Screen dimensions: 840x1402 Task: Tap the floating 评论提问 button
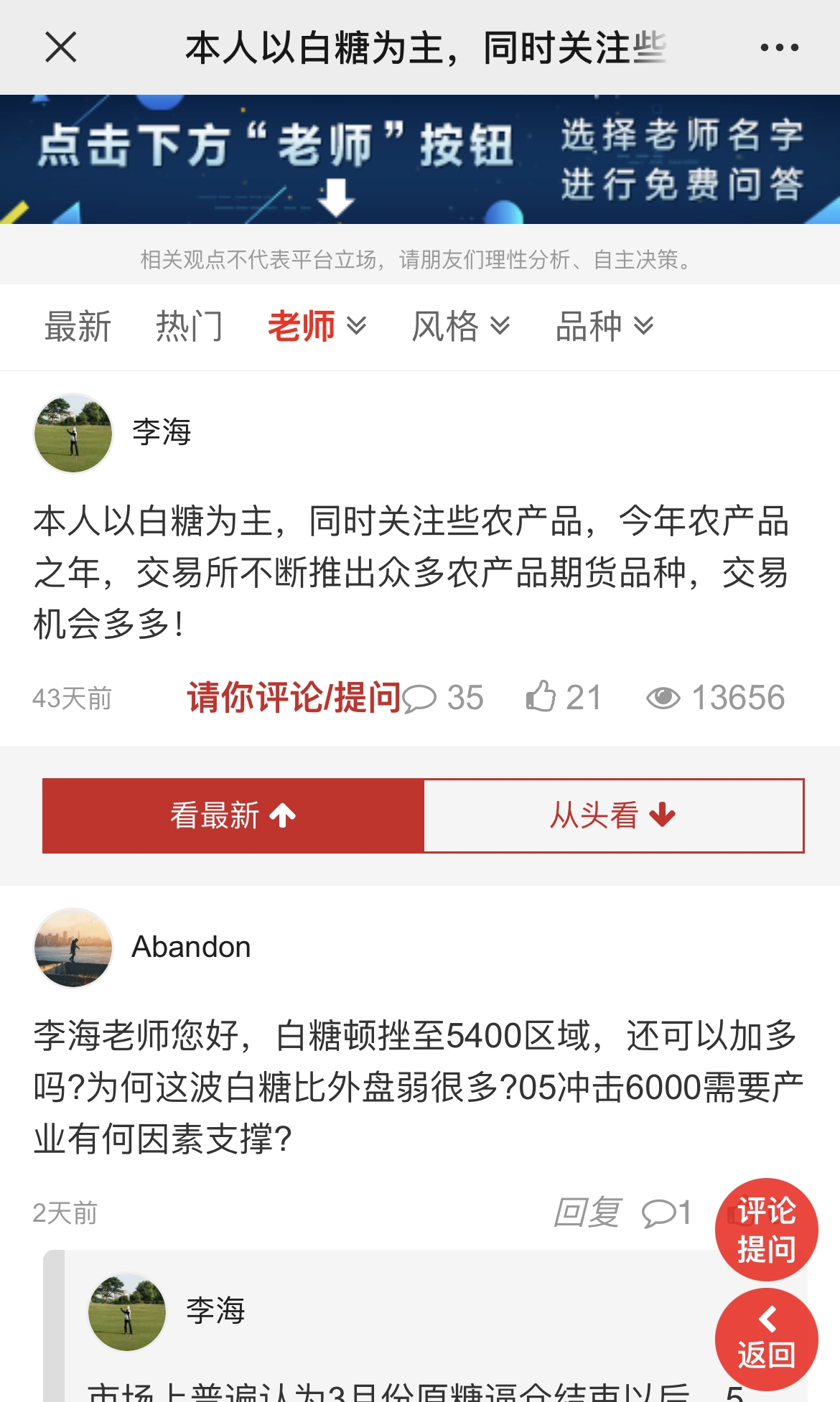766,1230
